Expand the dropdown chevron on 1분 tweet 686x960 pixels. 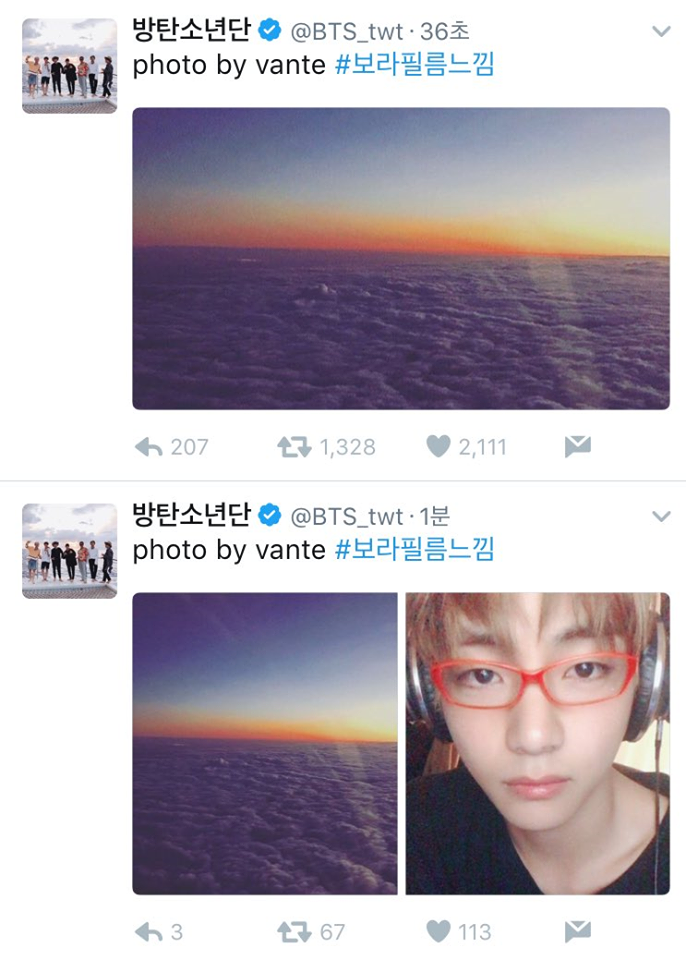[661, 517]
